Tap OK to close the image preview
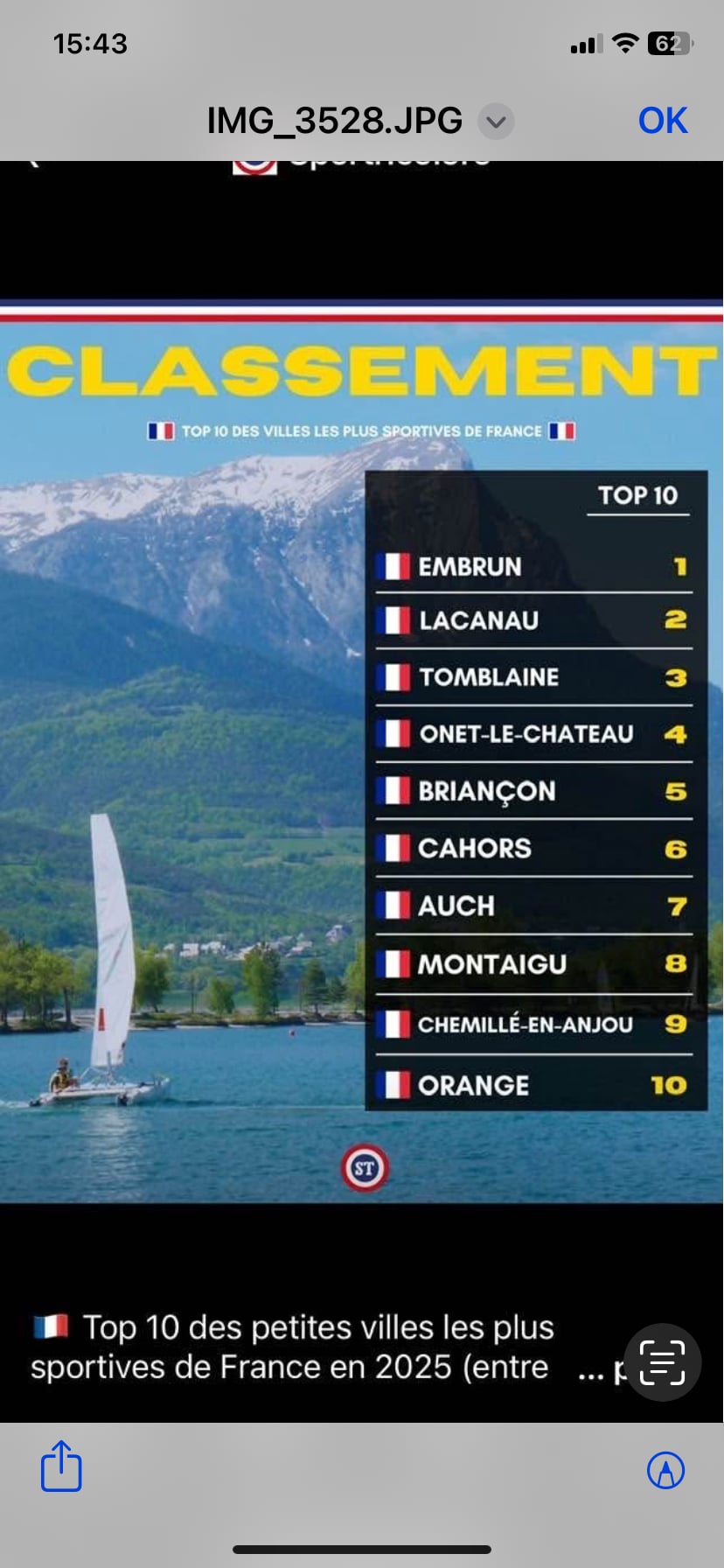Image resolution: width=724 pixels, height=1568 pixels. coord(662,121)
